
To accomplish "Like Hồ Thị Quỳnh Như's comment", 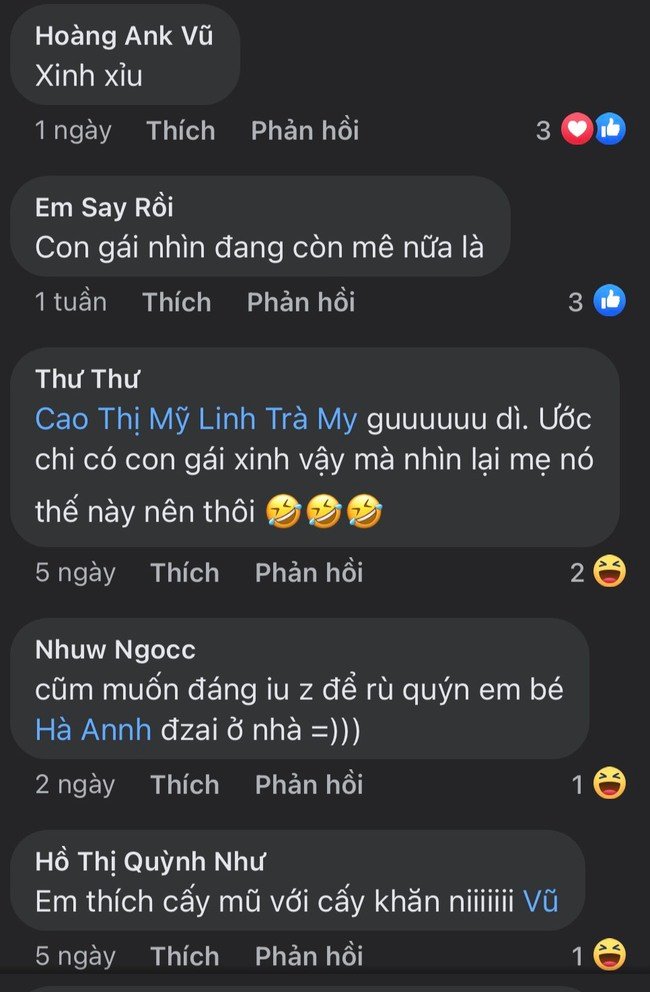I will pyautogui.click(x=185, y=956).
